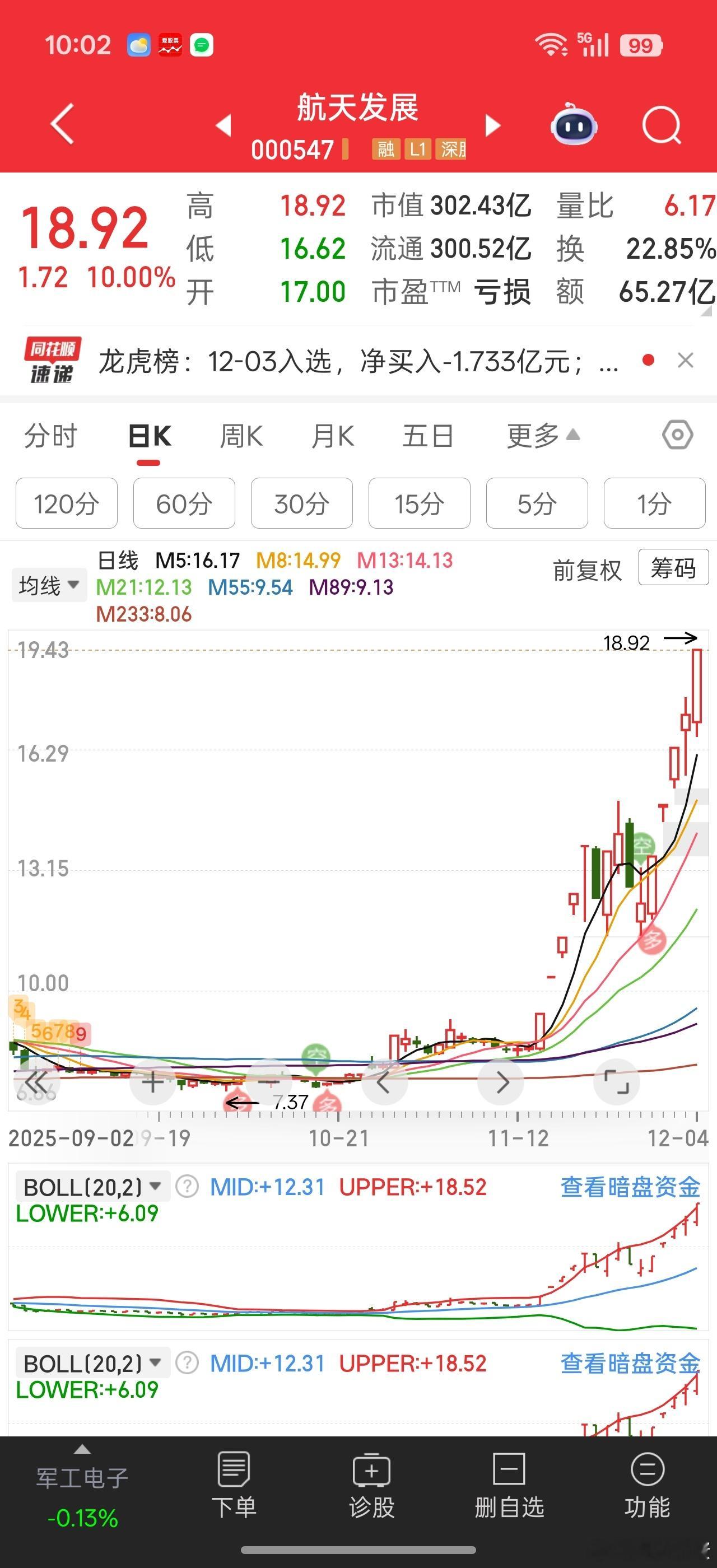717x1568 pixels.
Task: Switch to the 月K tab
Action: click(x=333, y=435)
